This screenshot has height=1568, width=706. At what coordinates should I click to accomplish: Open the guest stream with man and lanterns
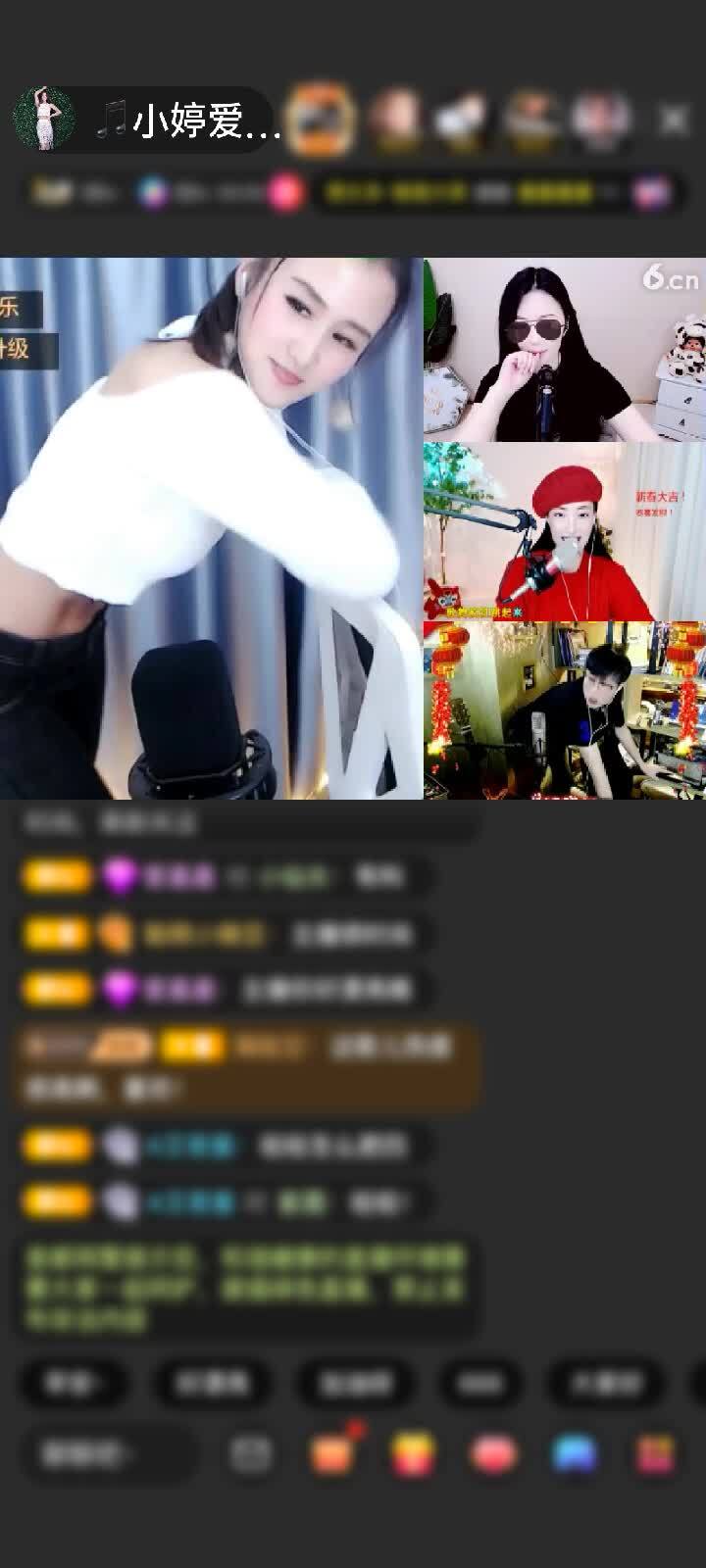(564, 710)
